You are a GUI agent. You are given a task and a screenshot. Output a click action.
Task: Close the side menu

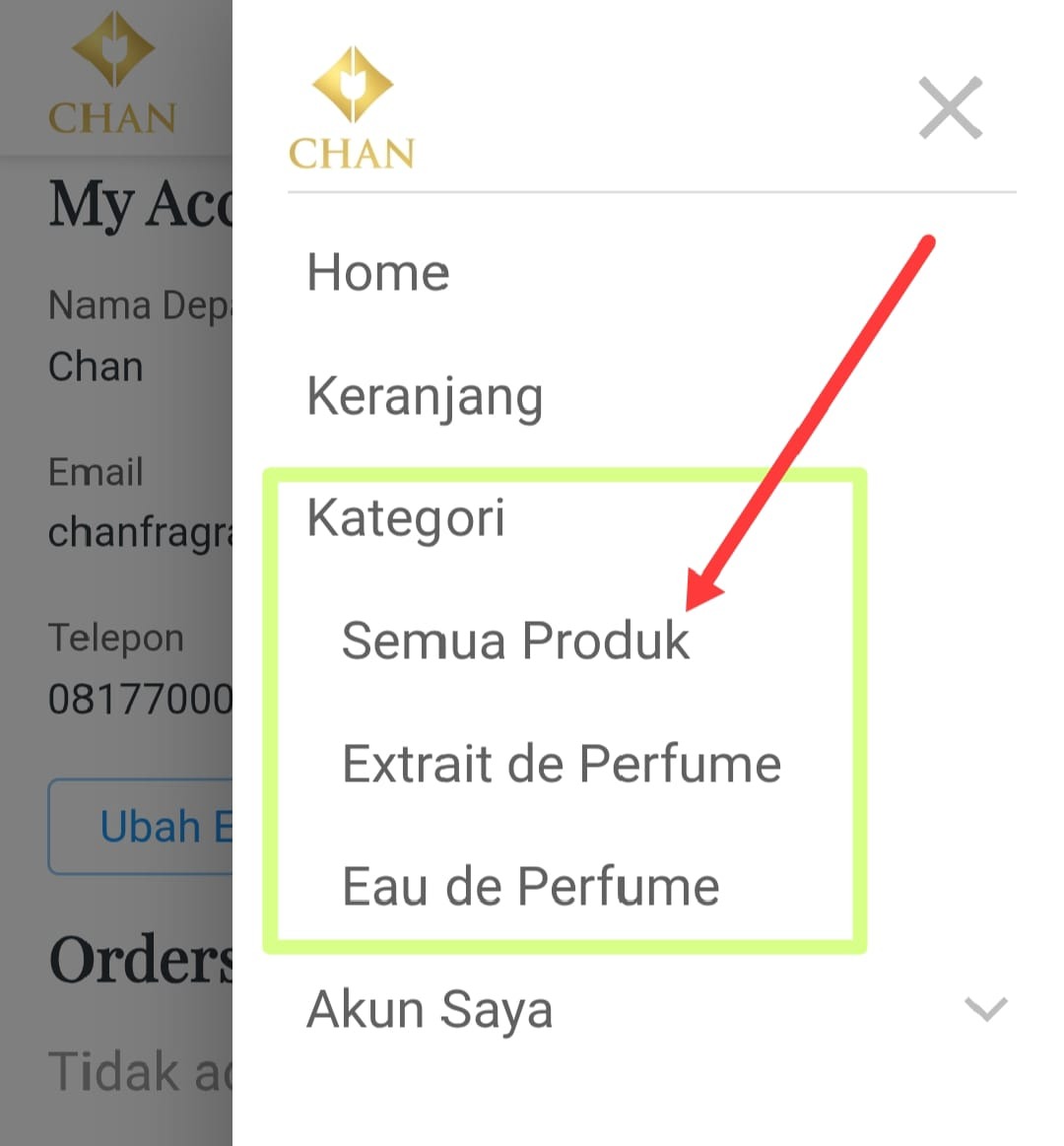[950, 108]
